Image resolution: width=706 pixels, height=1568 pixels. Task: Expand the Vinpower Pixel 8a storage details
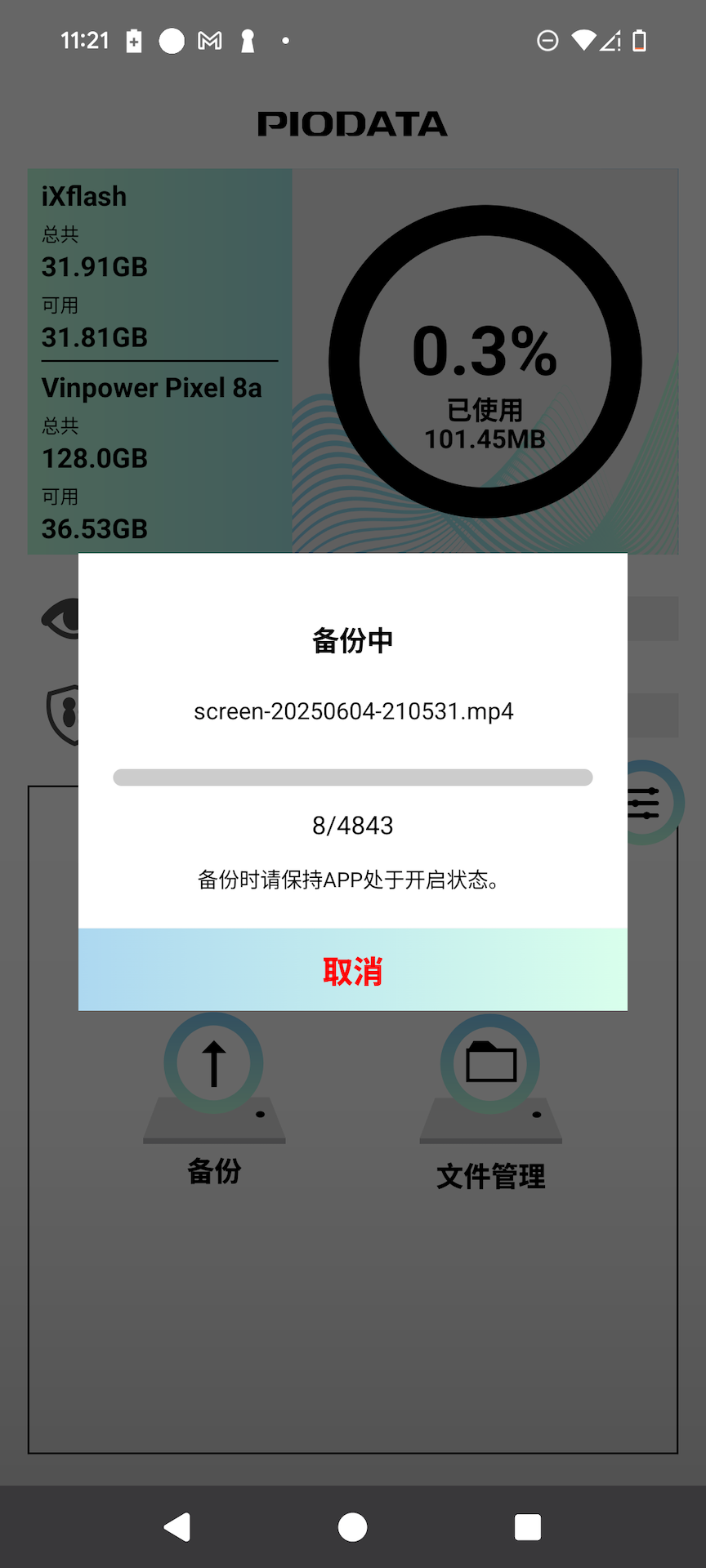[159, 457]
